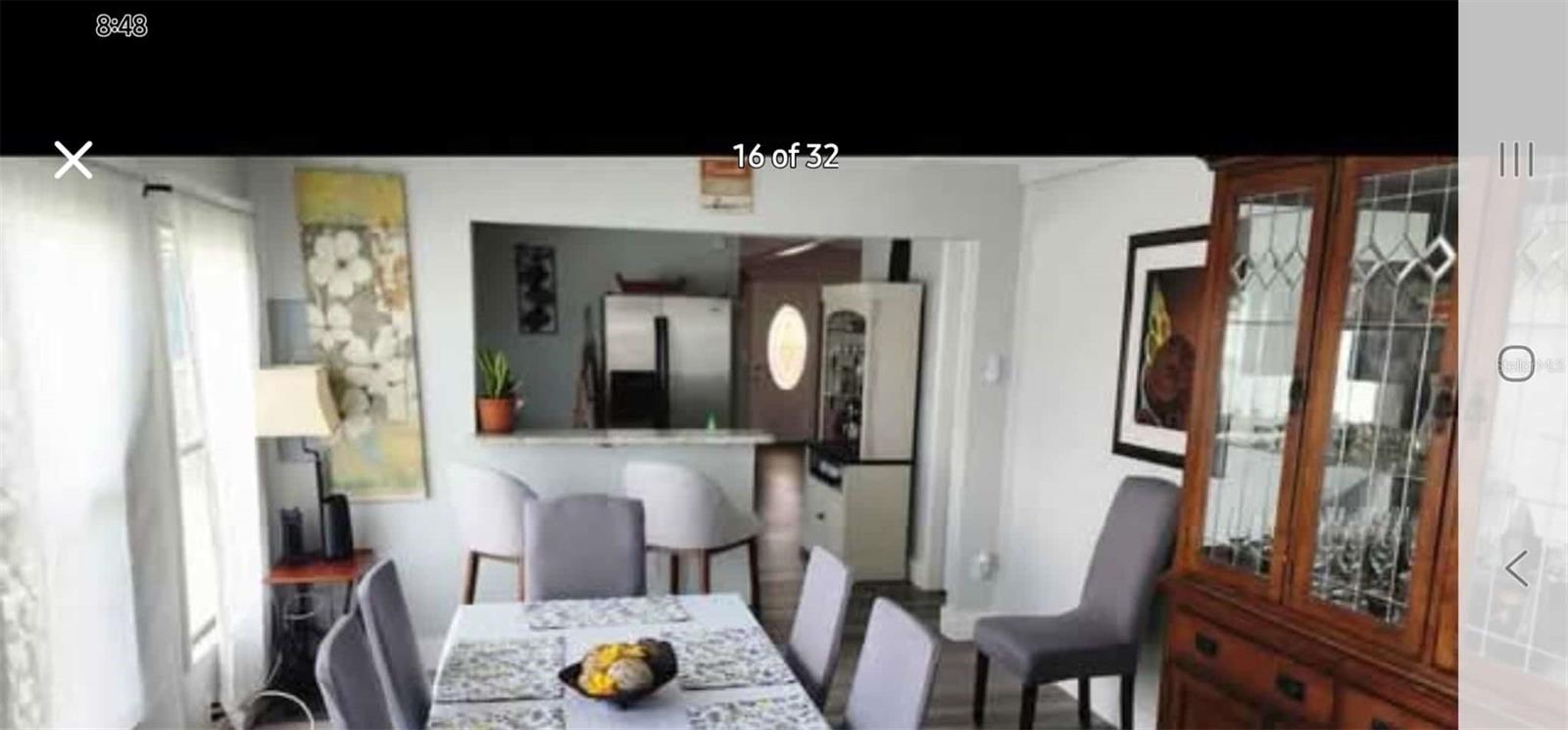This screenshot has width=1568, height=730.
Task: Tap the system back arrow
Action: click(x=1516, y=568)
